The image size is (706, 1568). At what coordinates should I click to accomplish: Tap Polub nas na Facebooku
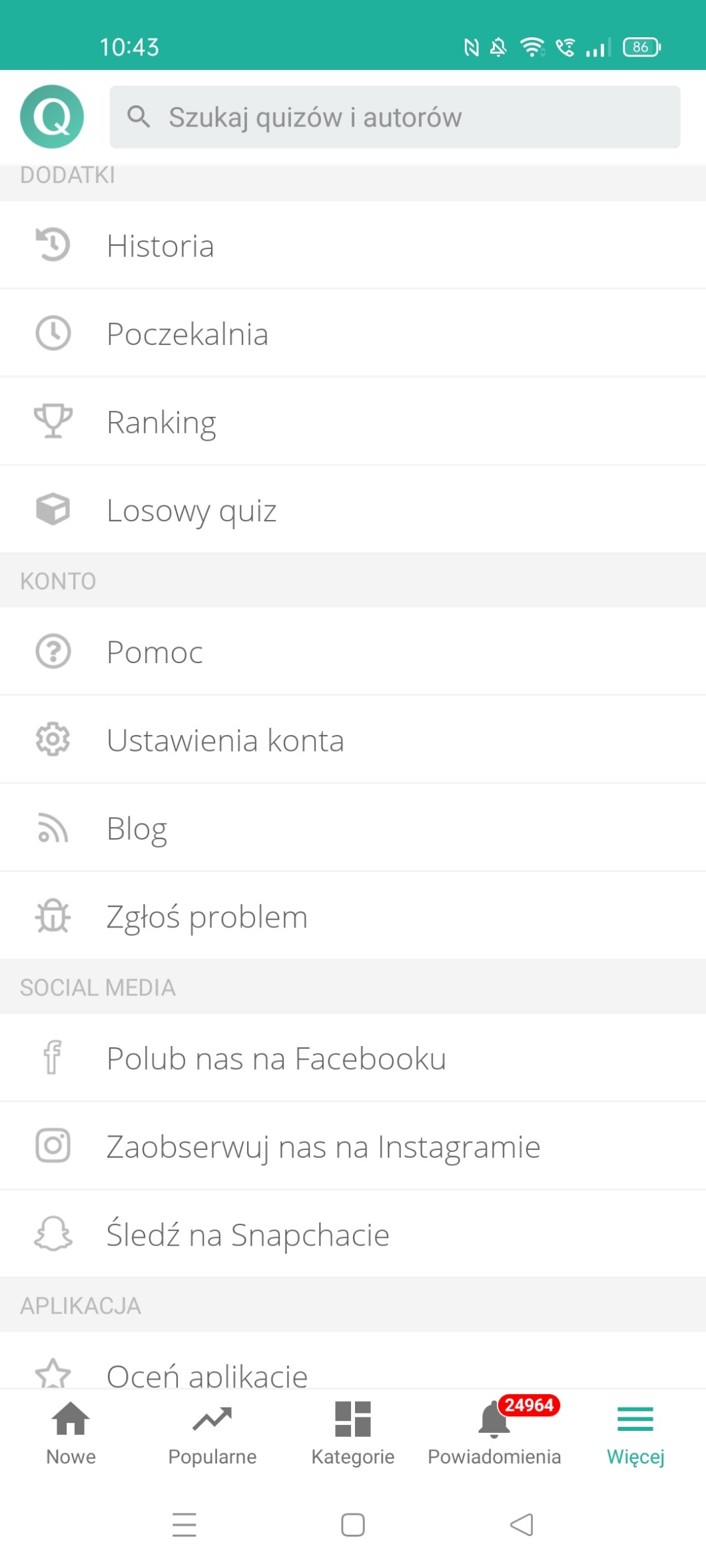pyautogui.click(x=353, y=1058)
